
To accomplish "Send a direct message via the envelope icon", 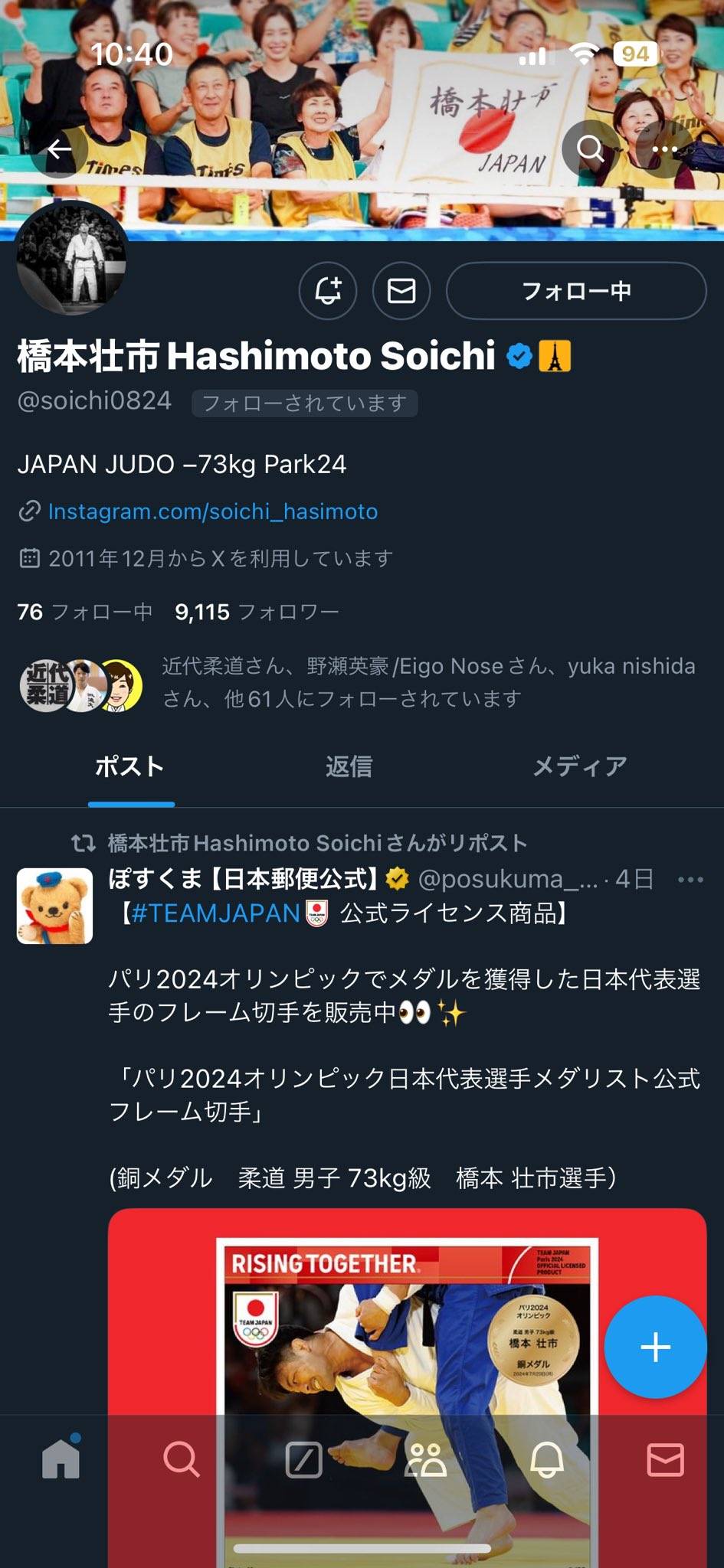I will [401, 291].
